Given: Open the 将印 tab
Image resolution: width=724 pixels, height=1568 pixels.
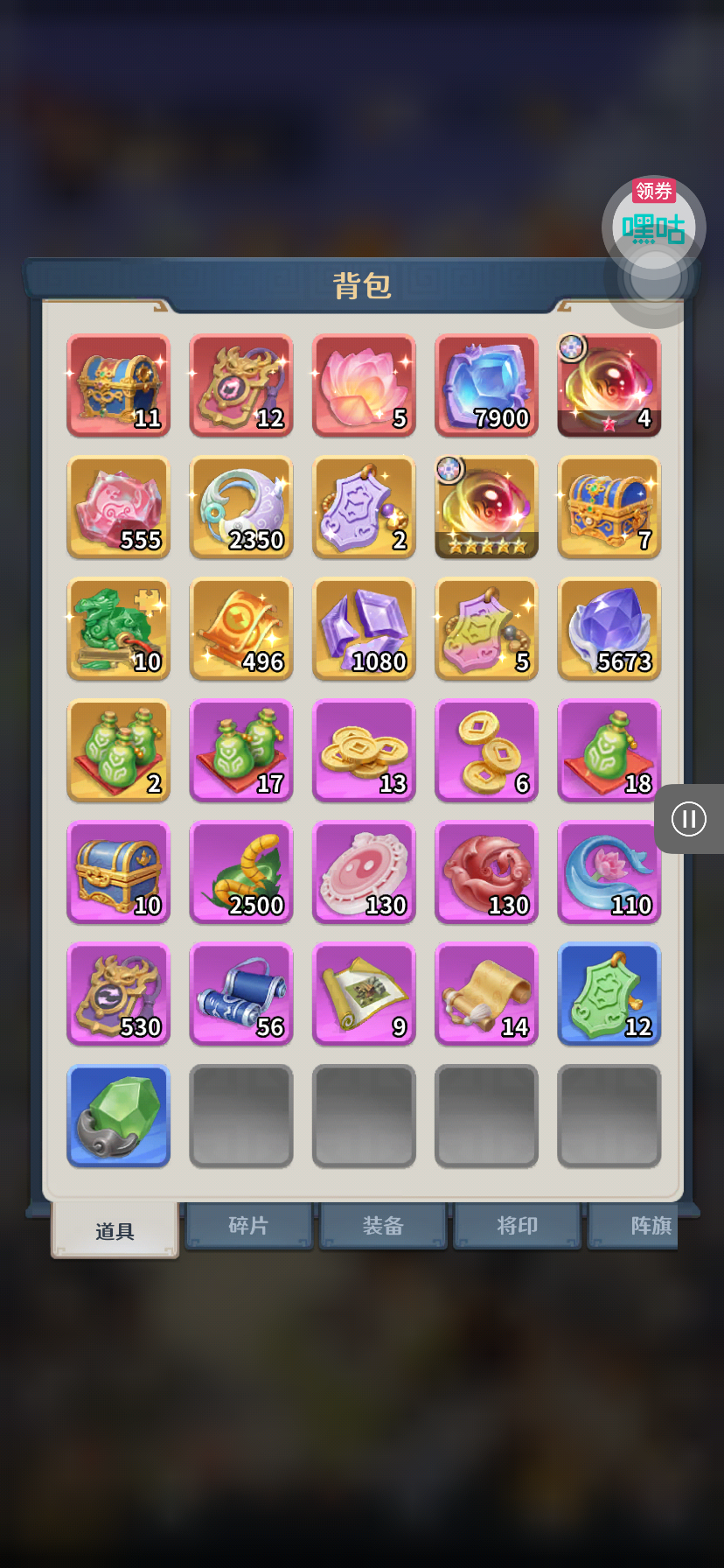Looking at the screenshot, I should 517,1225.
